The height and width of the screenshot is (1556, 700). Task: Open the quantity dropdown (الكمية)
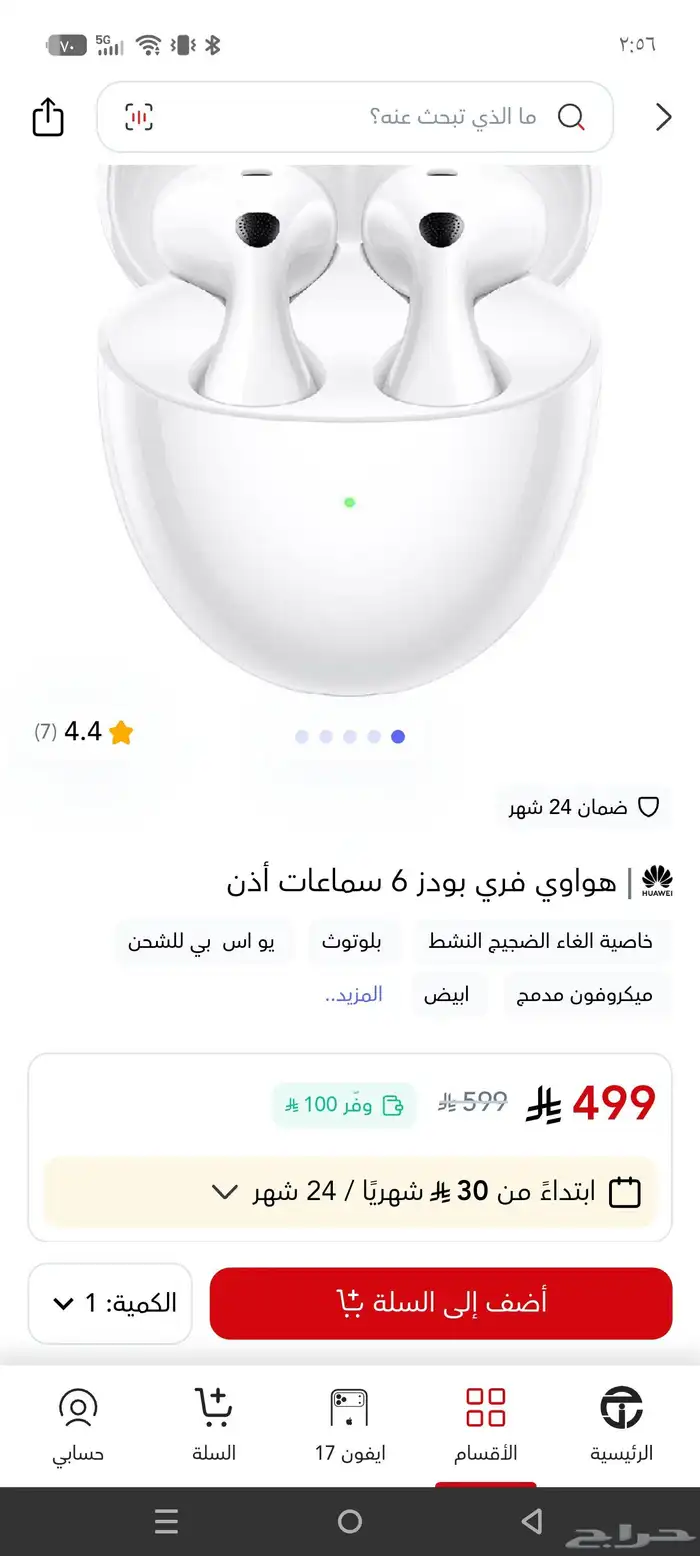[x=110, y=1303]
